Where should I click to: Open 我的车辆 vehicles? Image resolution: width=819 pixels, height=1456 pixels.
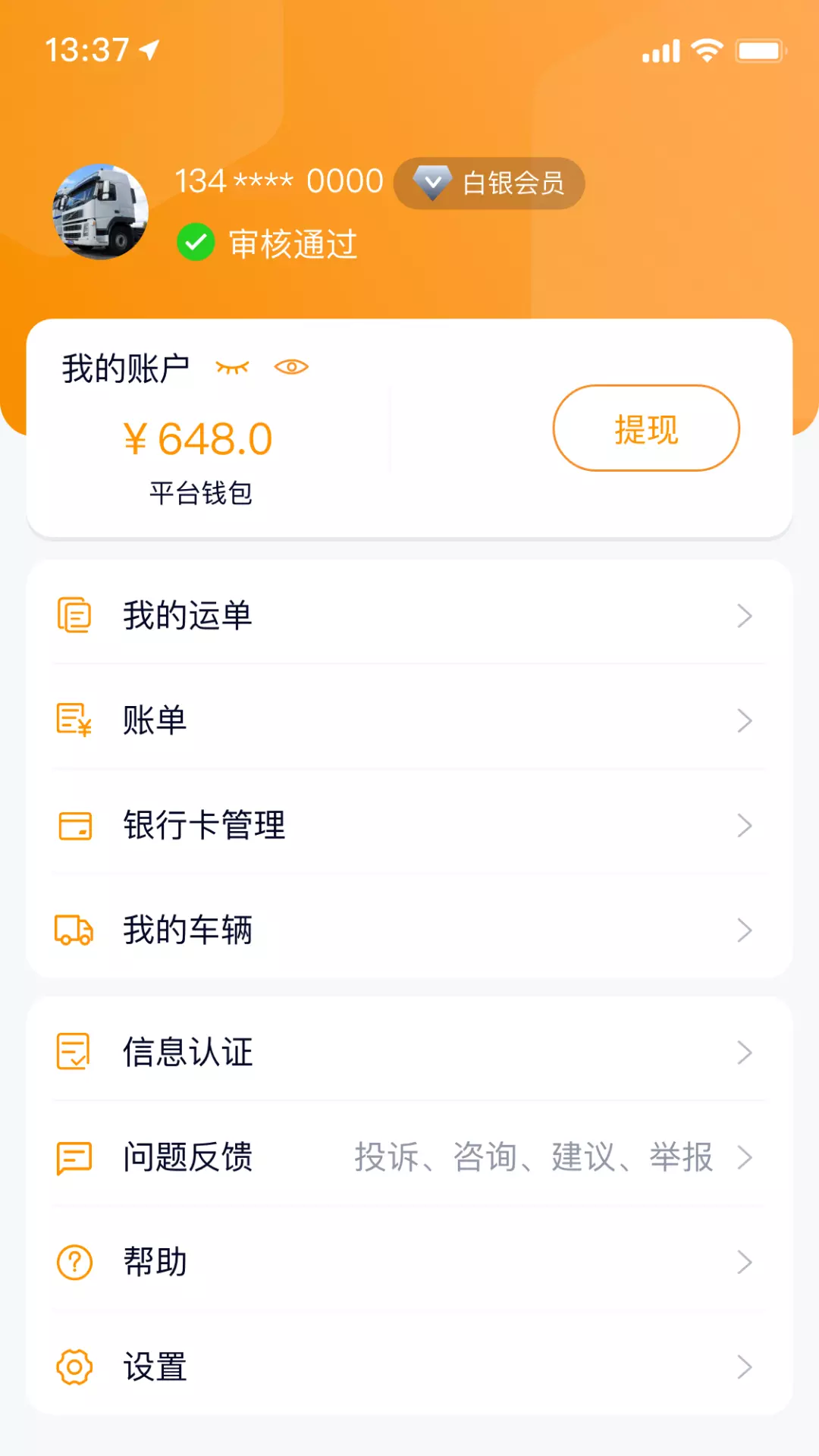tap(409, 929)
